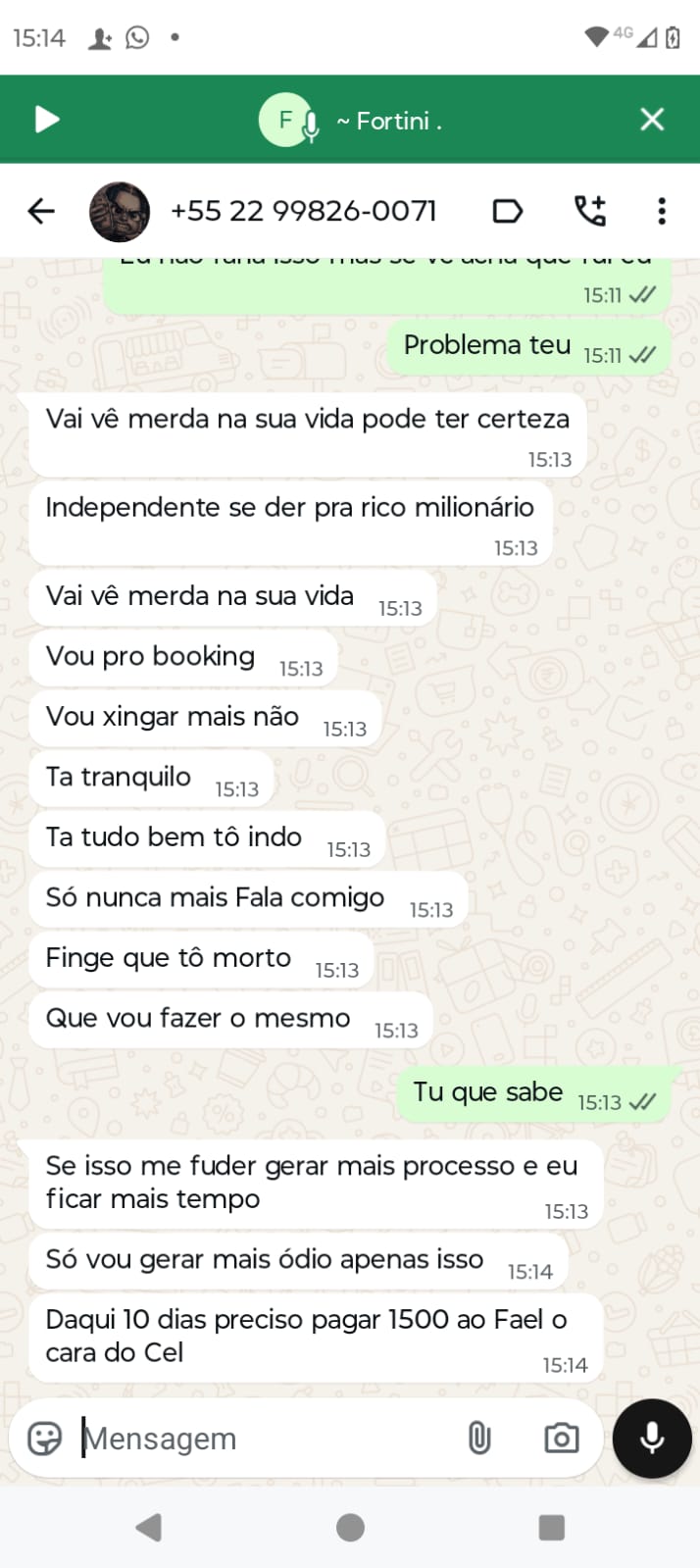The height and width of the screenshot is (1568, 700).
Task: Go back to the chat list
Action: pos(41,211)
